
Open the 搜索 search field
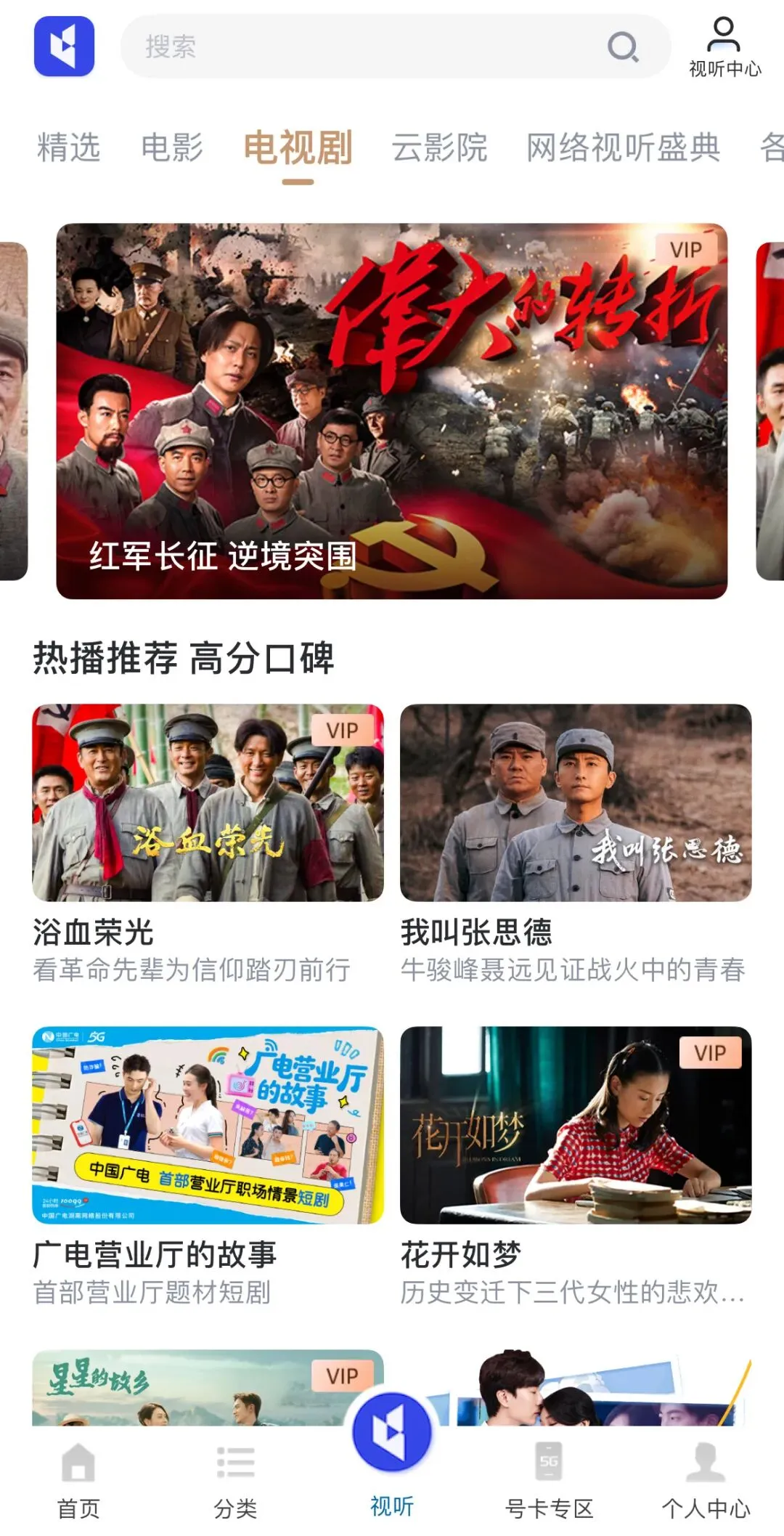pos(363,47)
